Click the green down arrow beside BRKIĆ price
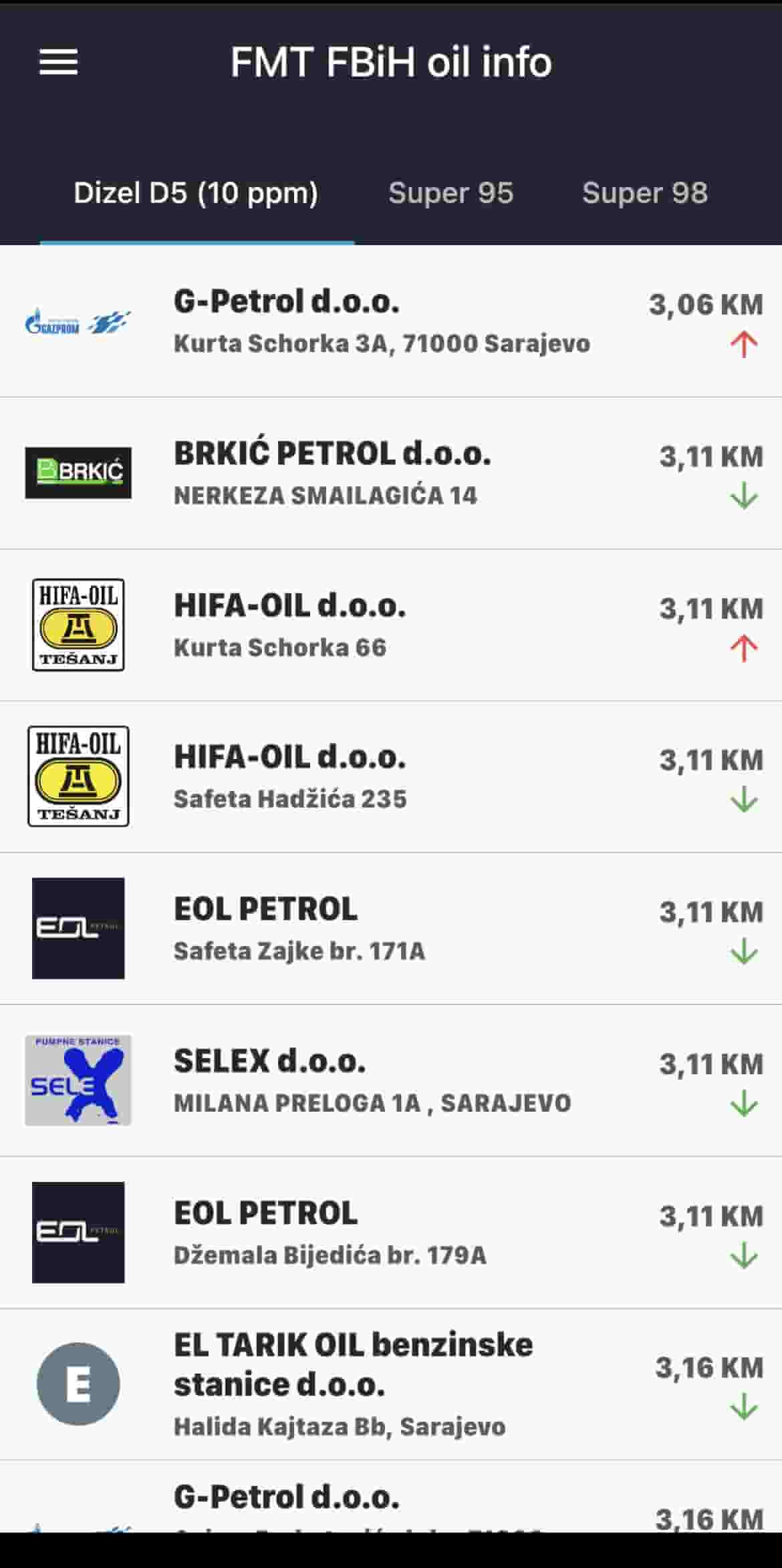 [744, 498]
